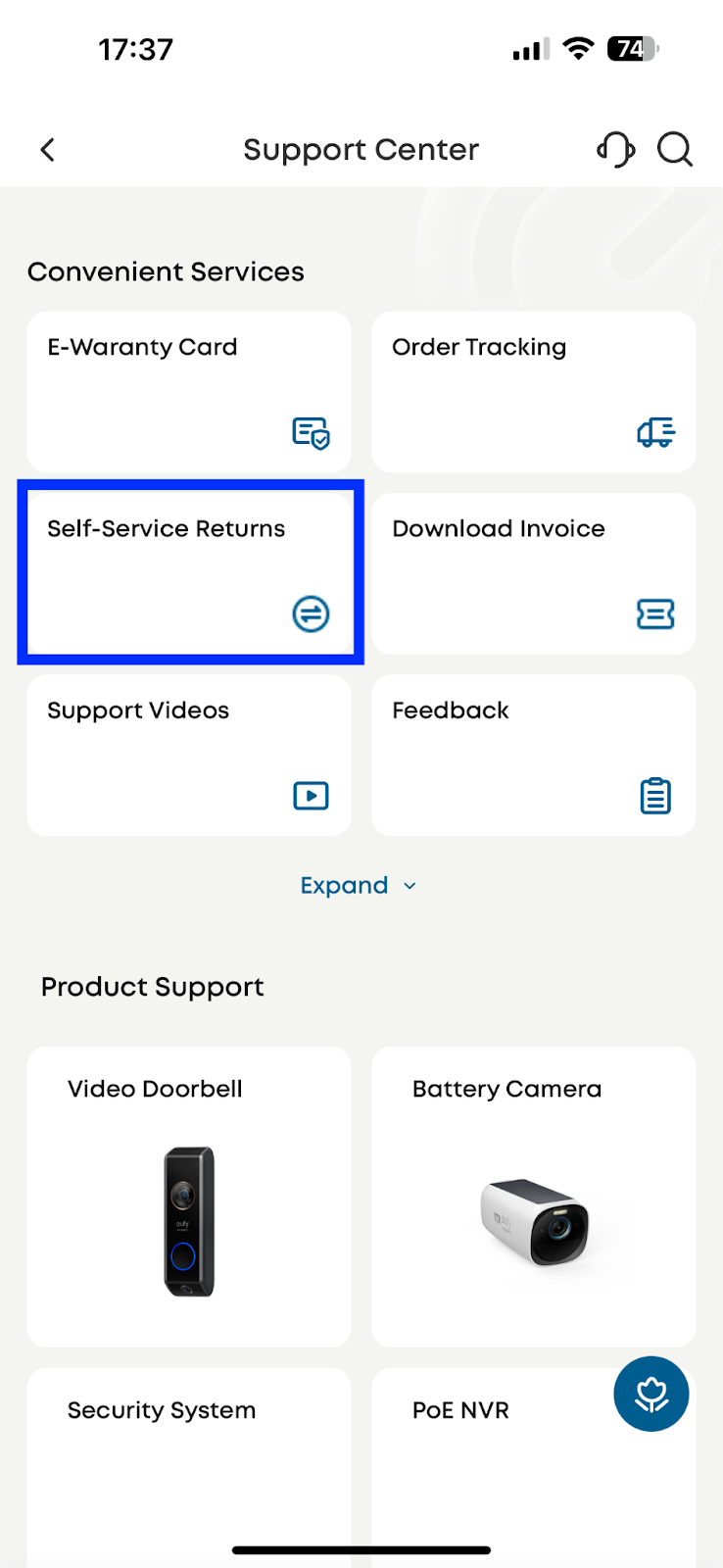Start a Self-Service Returns request

click(189, 572)
